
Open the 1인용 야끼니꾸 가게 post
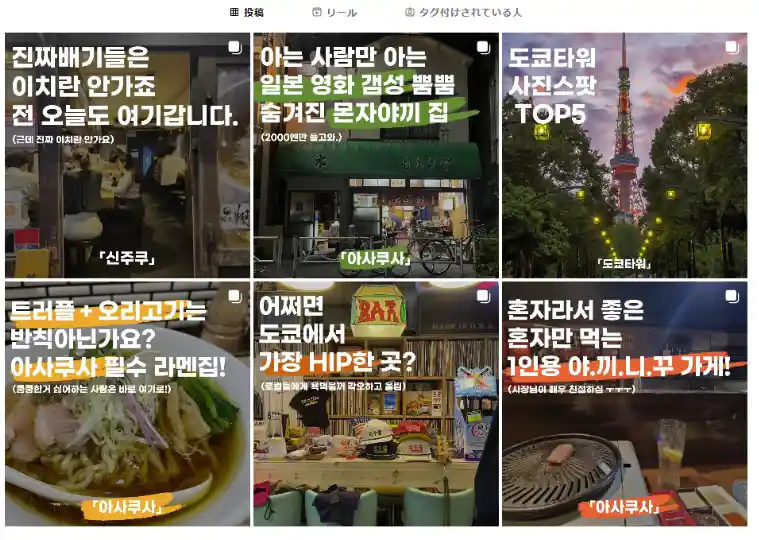624,403
